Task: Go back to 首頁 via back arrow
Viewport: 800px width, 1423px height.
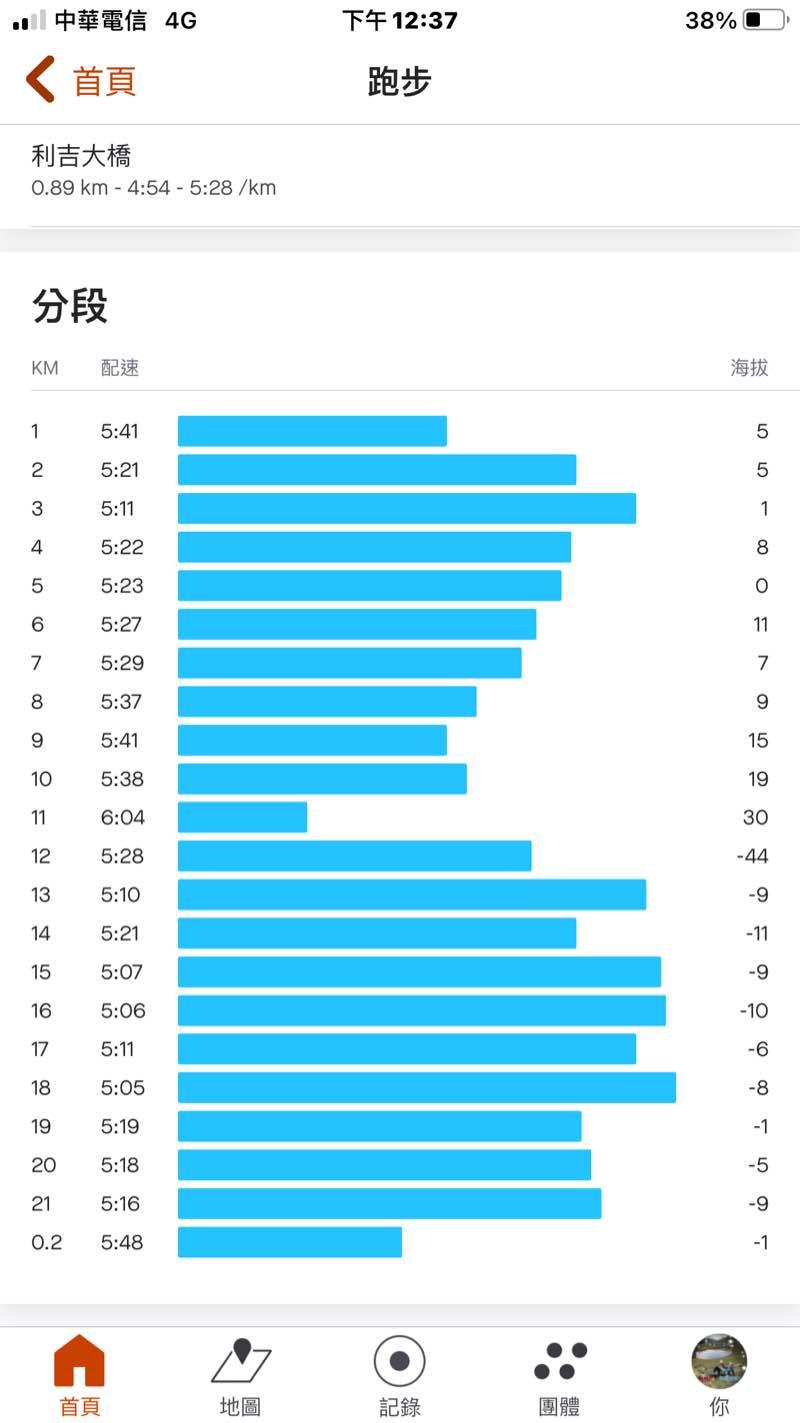Action: pos(80,81)
